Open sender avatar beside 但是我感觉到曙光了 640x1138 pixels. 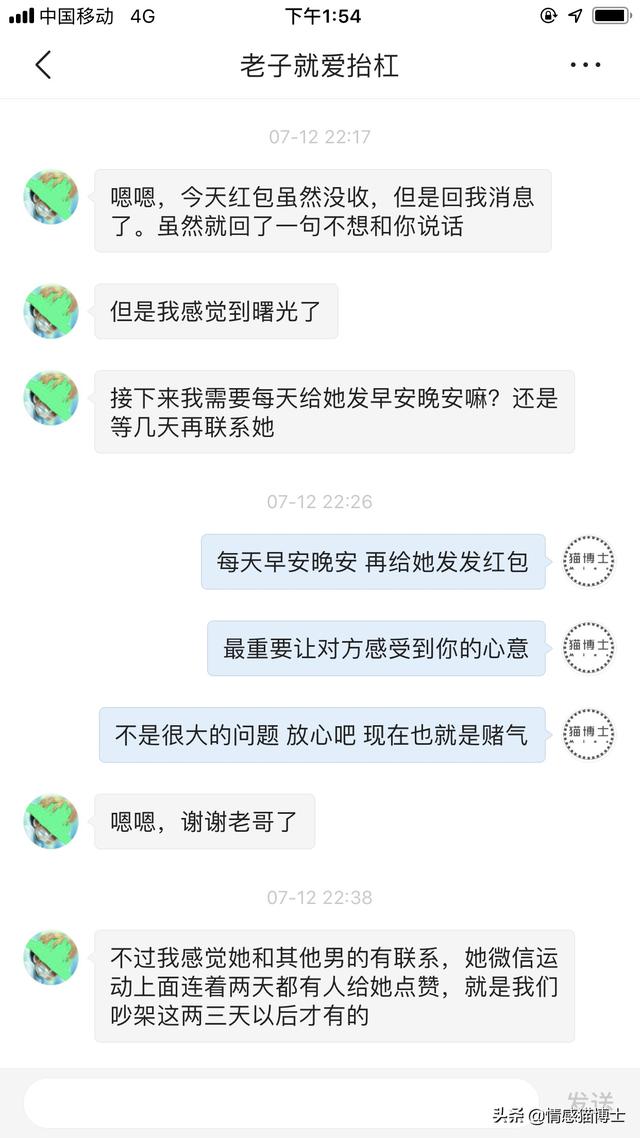click(x=51, y=311)
